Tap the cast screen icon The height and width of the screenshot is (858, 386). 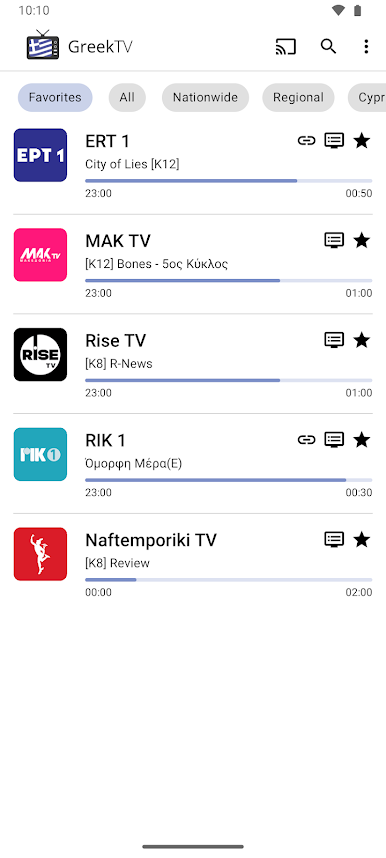286,47
